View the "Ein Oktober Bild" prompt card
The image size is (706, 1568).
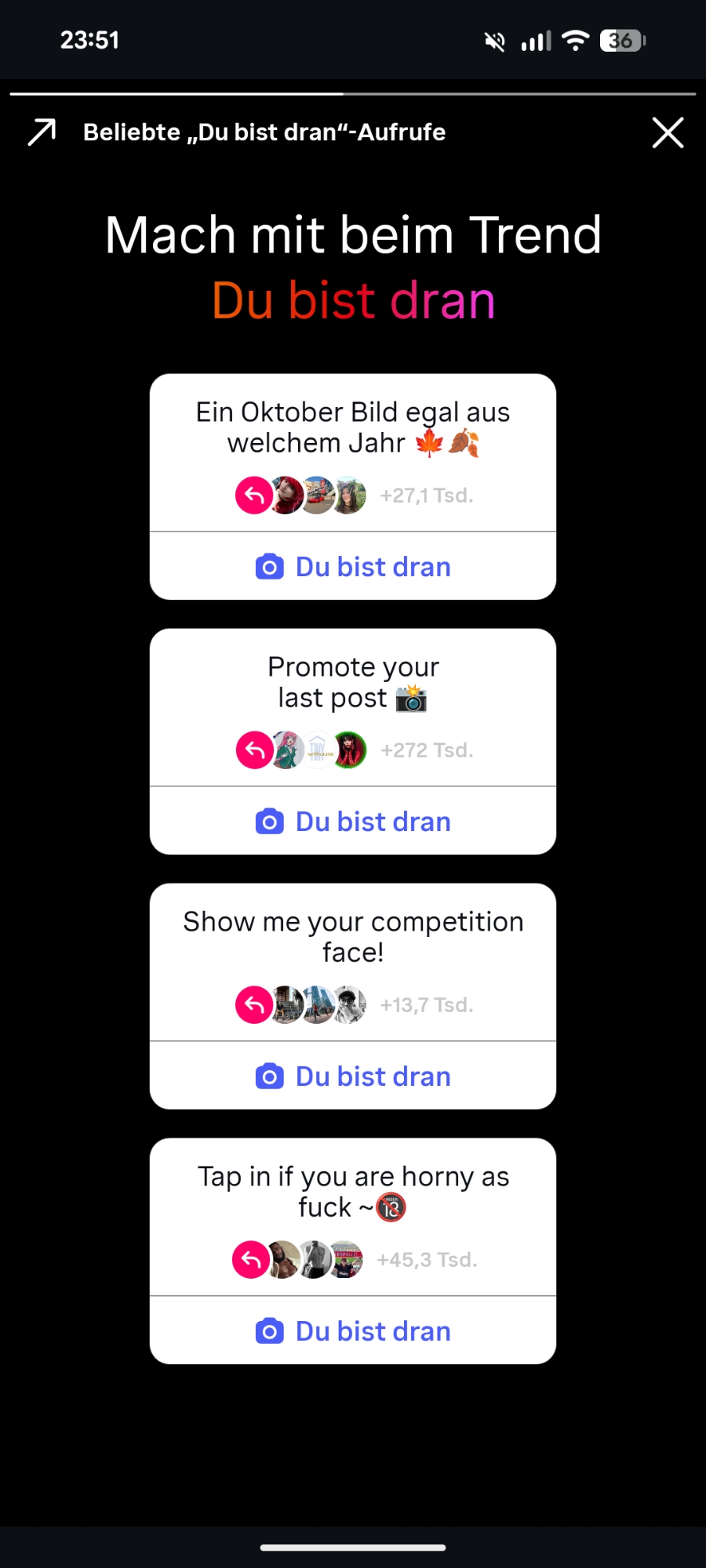(x=353, y=427)
